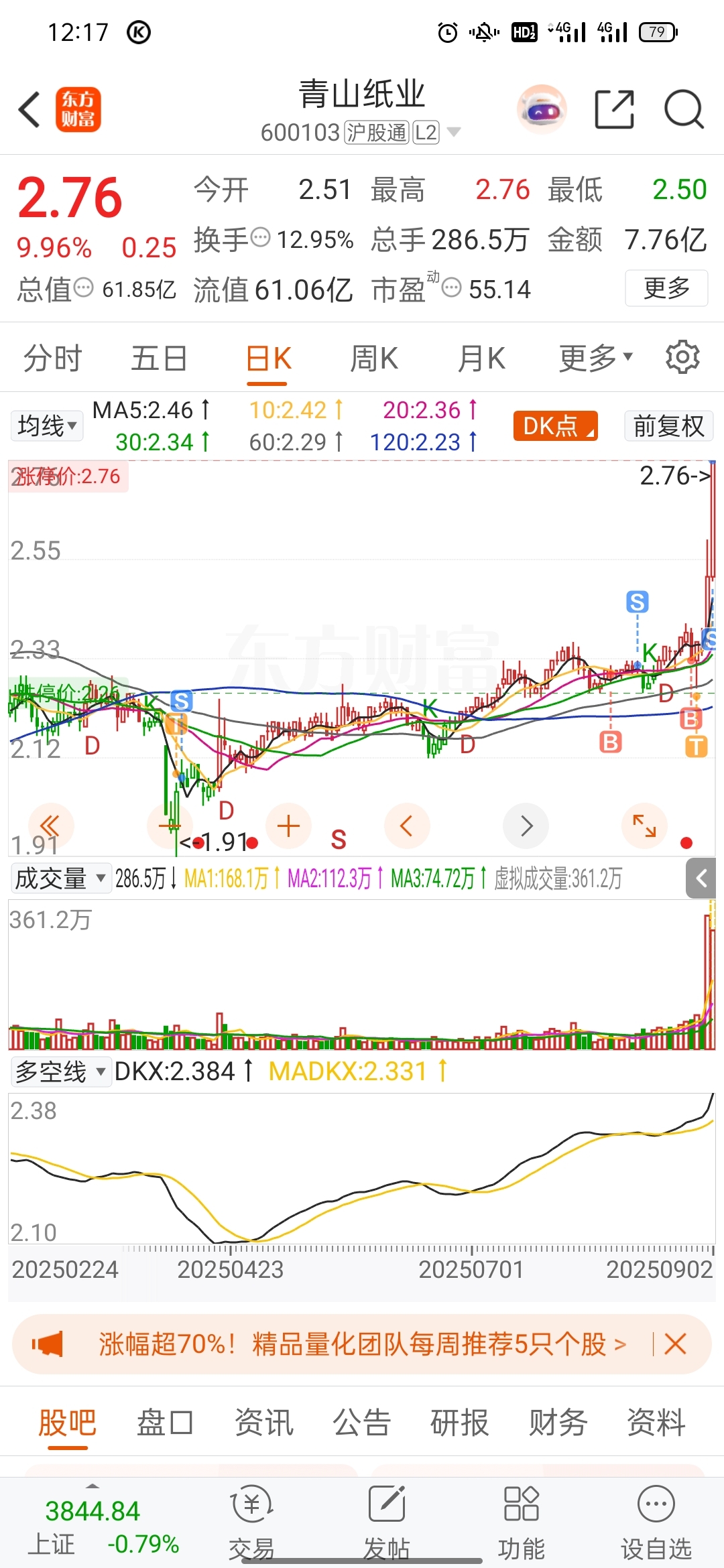Open the 多空线 indicator dropdown

coord(60,1071)
